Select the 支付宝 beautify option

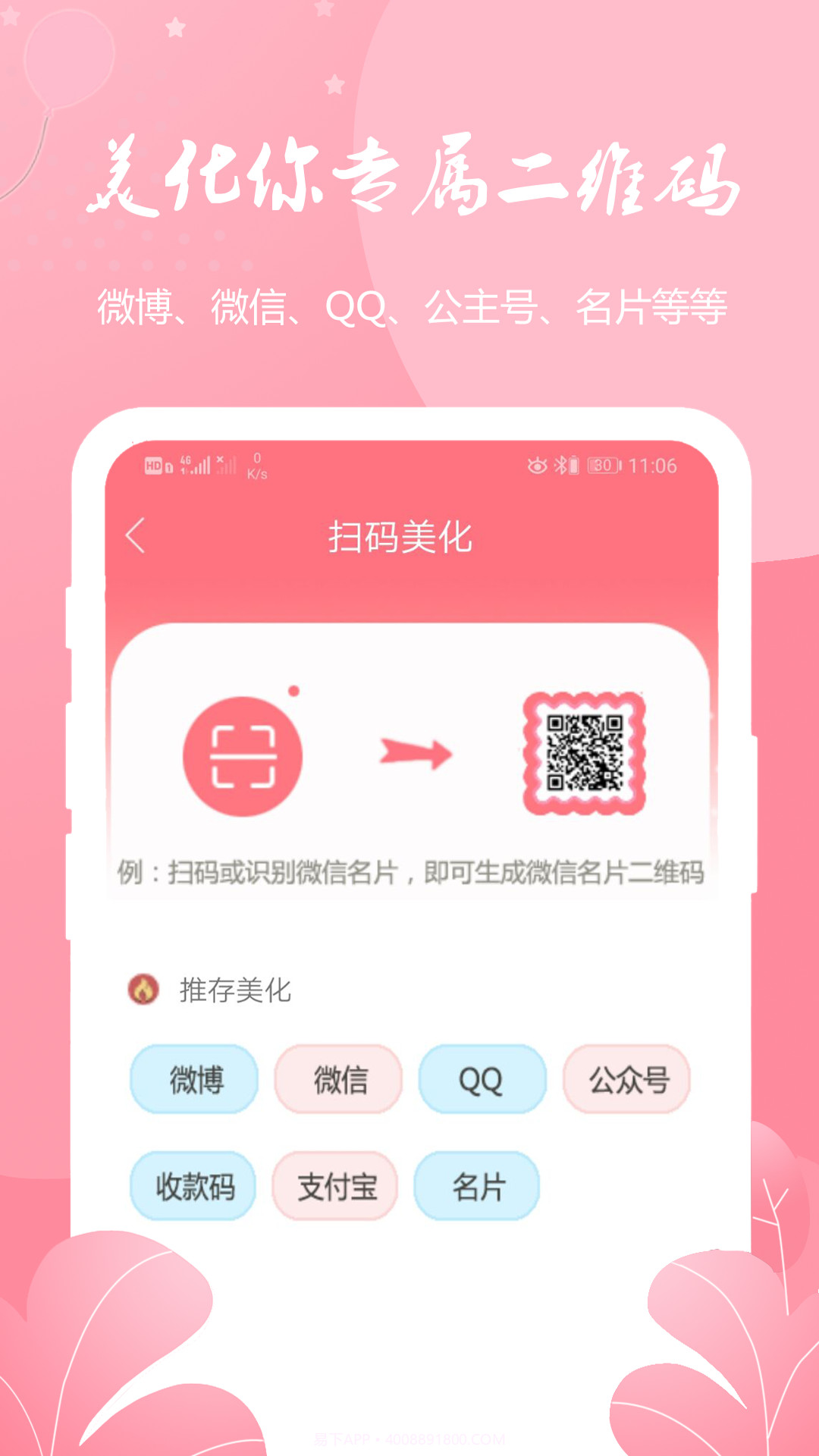click(337, 1185)
